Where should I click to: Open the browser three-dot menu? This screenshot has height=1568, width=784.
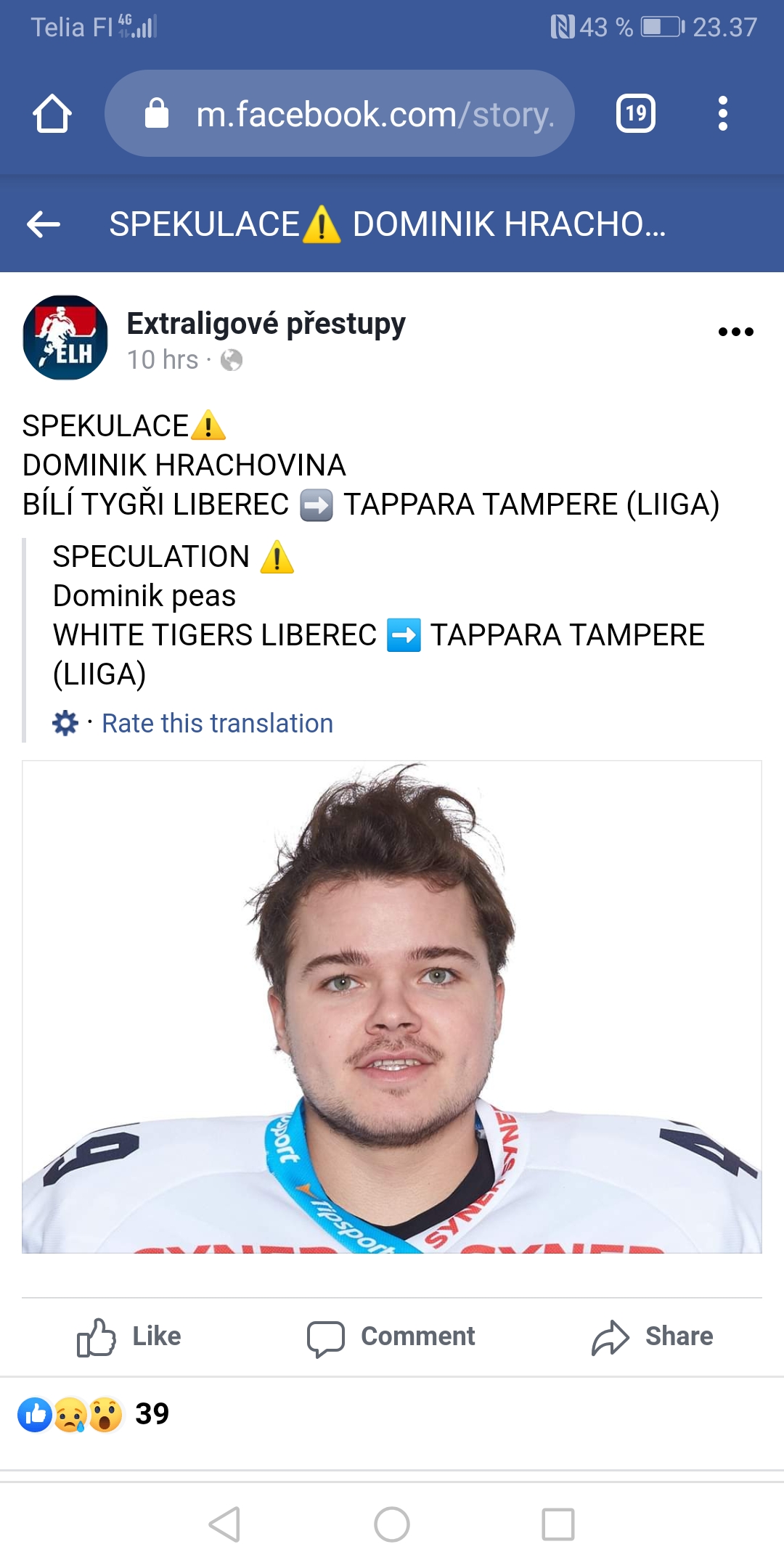tap(722, 113)
